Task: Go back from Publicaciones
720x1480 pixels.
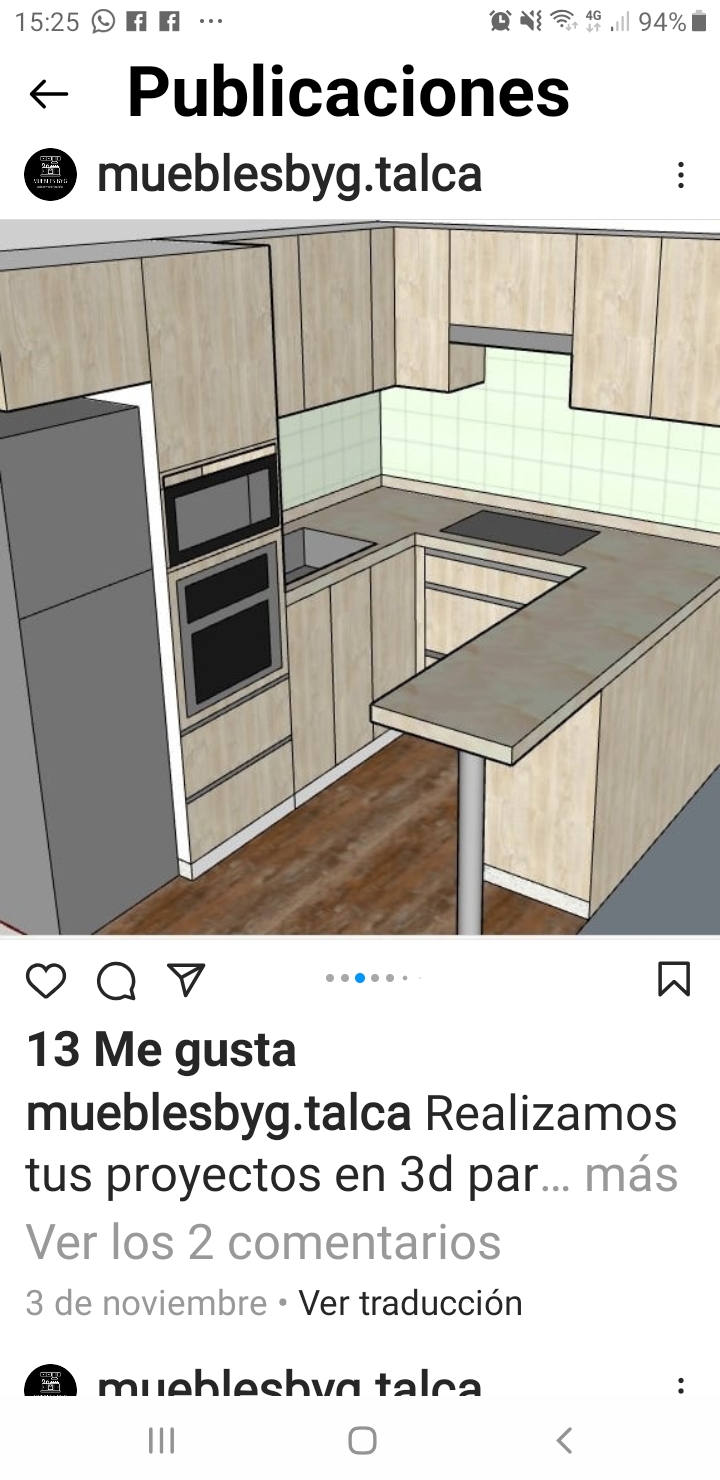Action: click(48, 94)
